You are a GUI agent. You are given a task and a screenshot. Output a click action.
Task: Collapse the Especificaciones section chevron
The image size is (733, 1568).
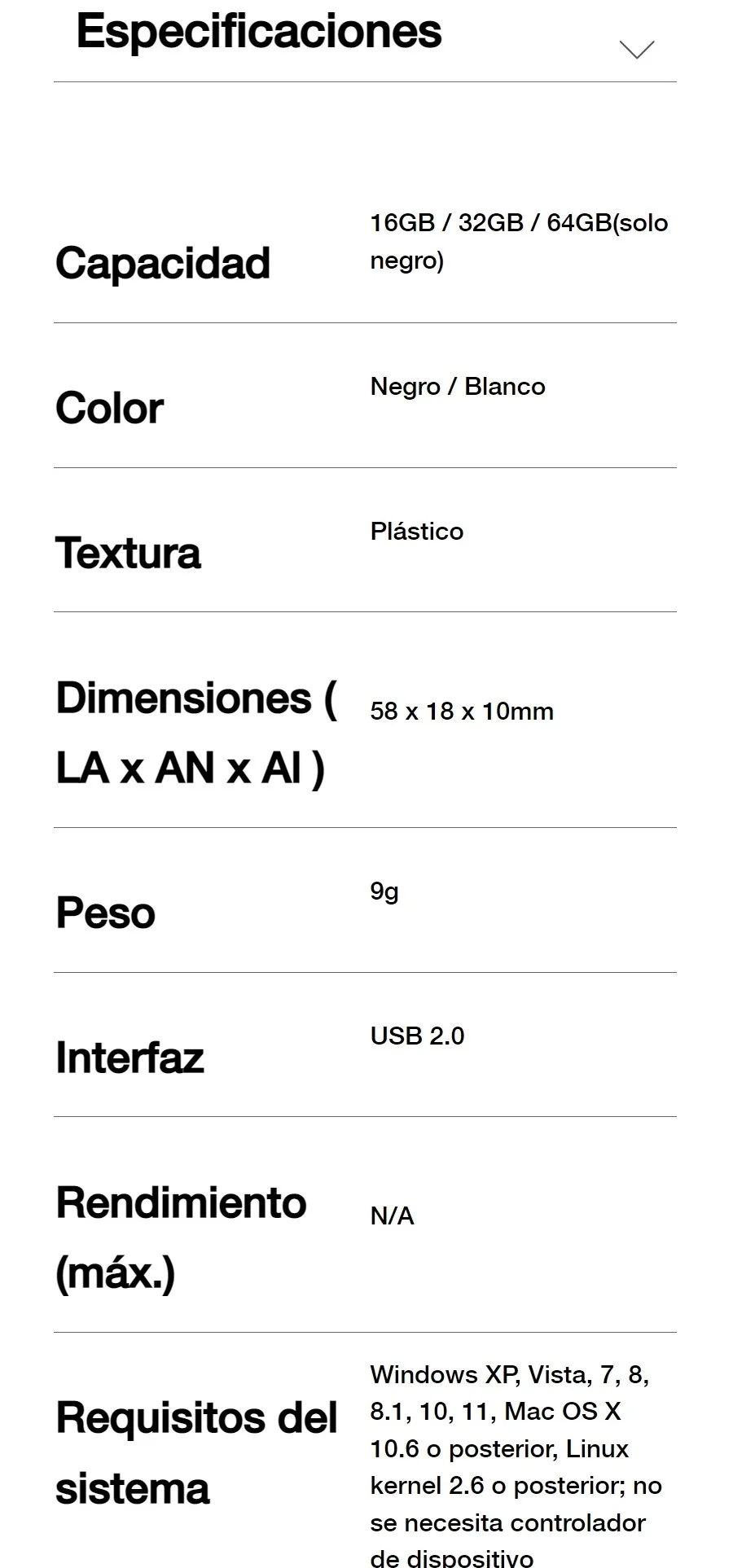click(636, 50)
